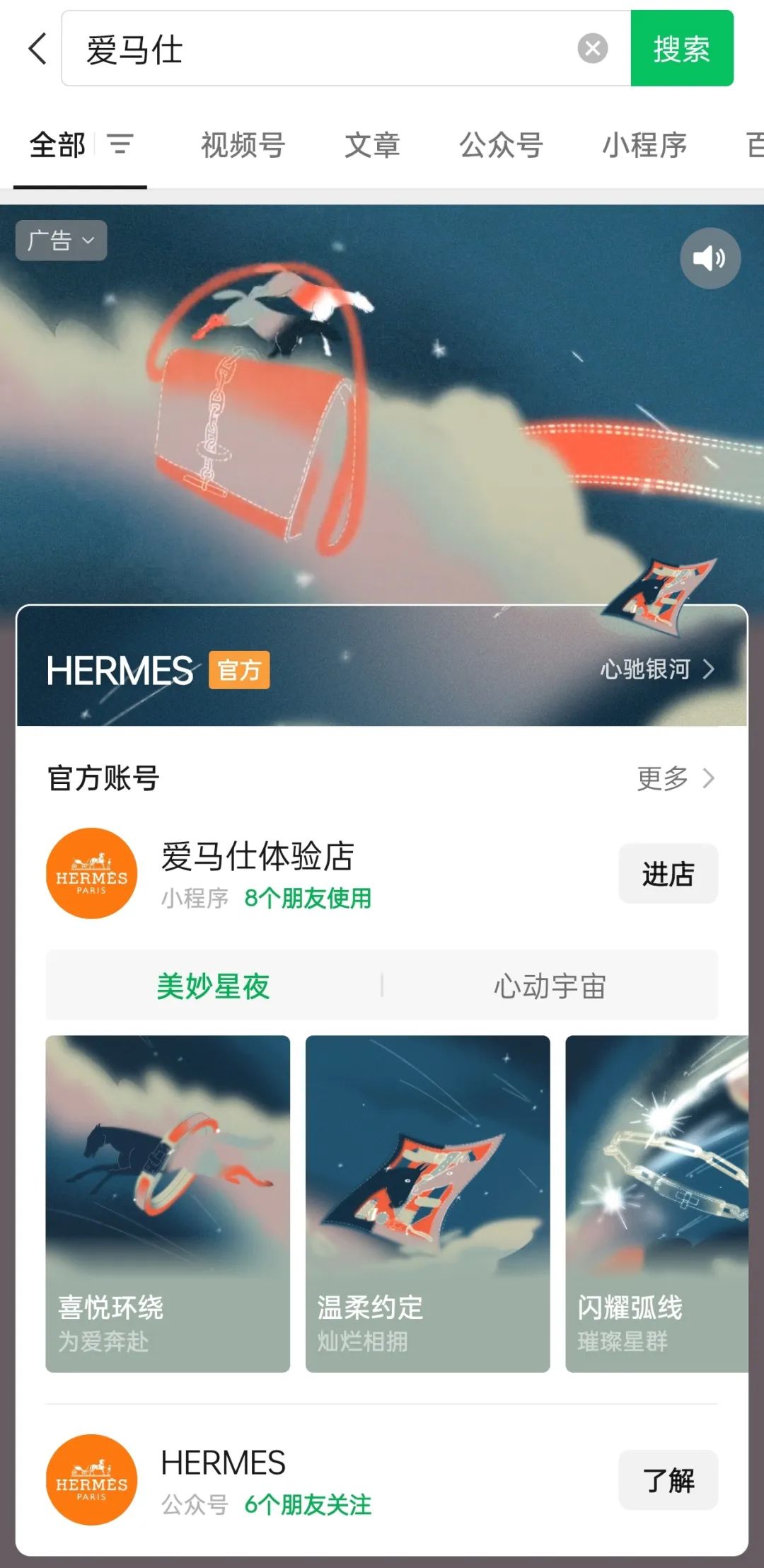Viewport: 764px width, 1568px height.
Task: View 更多 official accounts
Action: coord(675,778)
